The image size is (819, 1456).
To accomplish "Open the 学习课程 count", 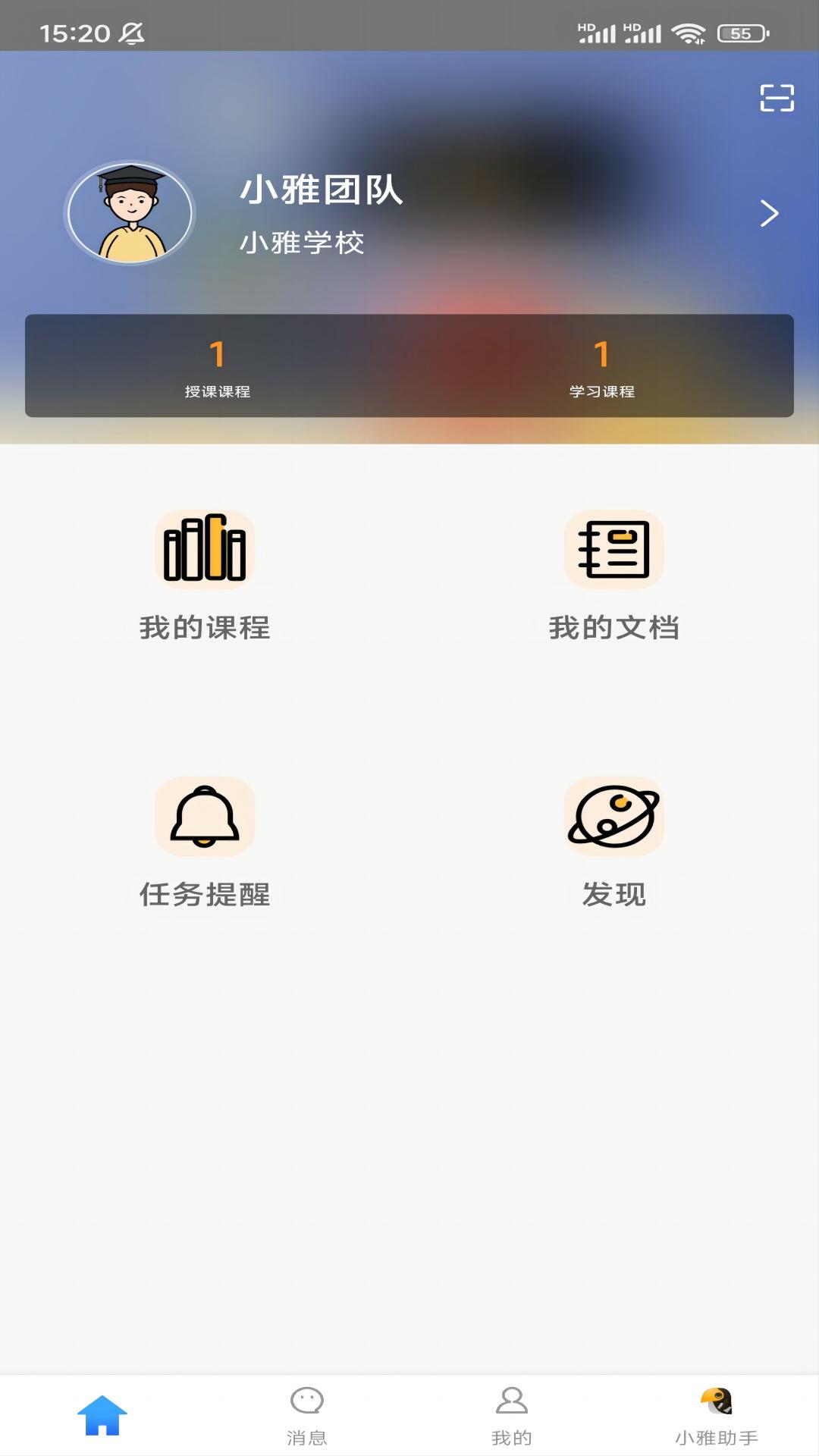I will pyautogui.click(x=601, y=366).
